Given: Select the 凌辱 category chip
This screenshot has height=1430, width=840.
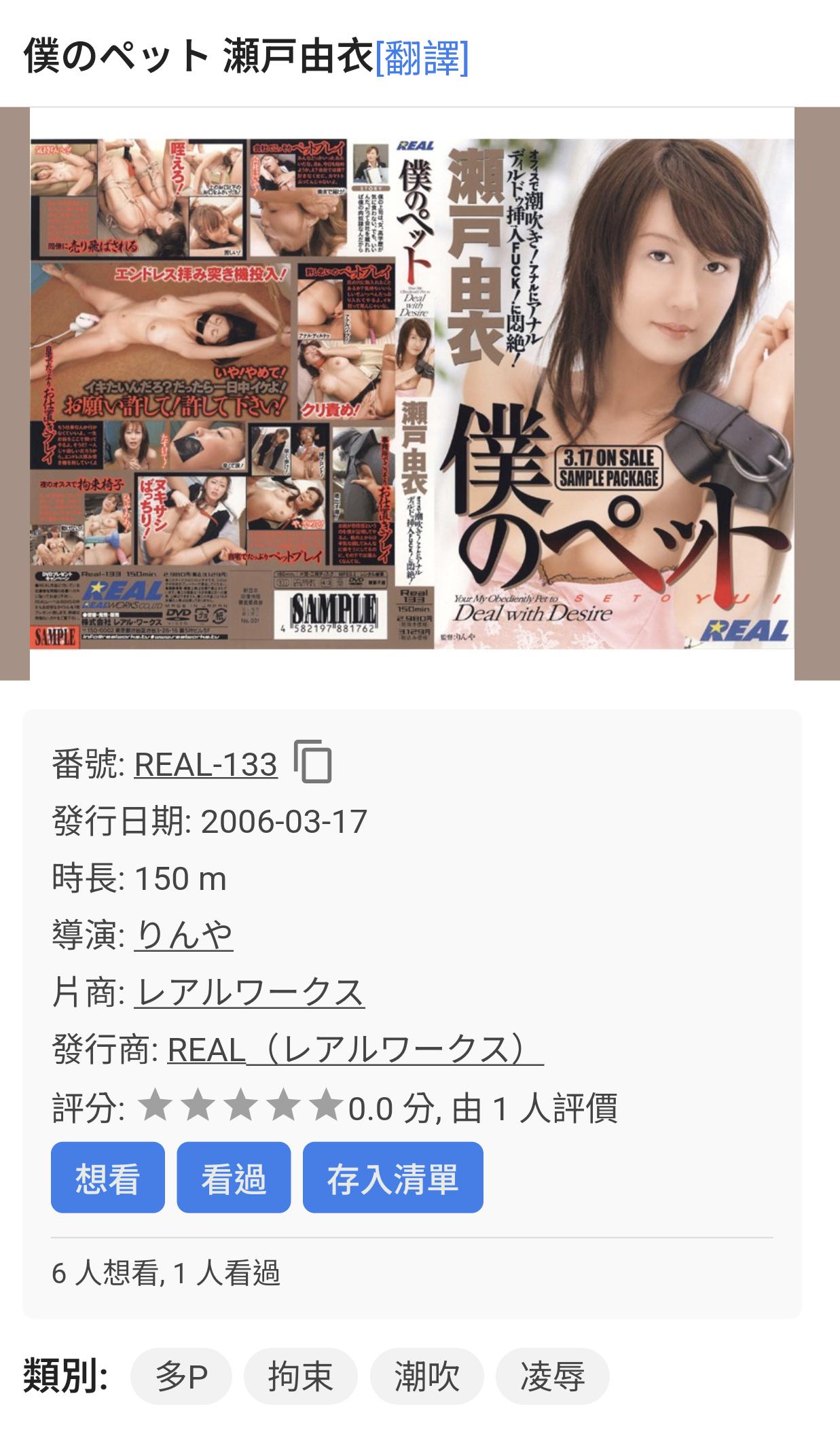Looking at the screenshot, I should click(x=552, y=1377).
